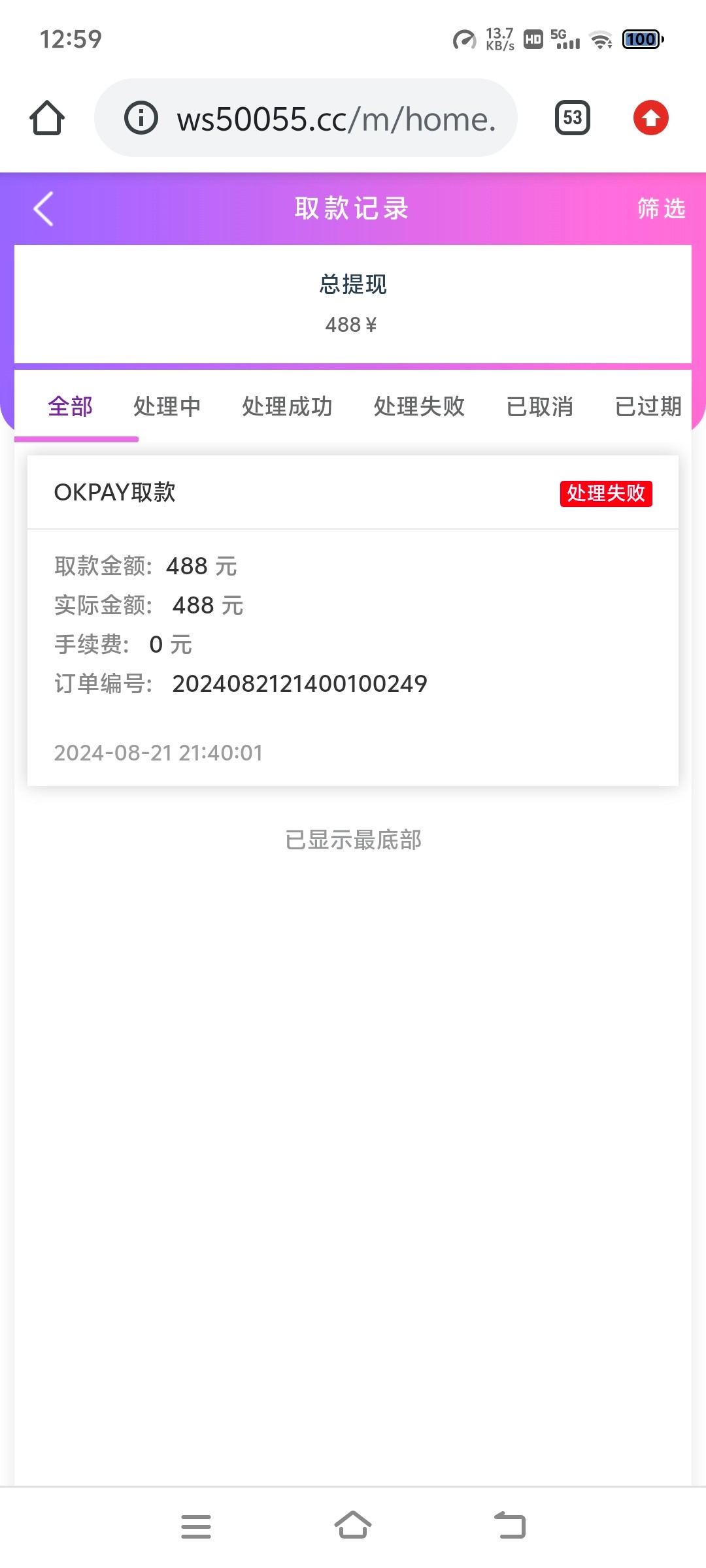Tap the browser home icon
Screen dimensions: 706x1568
tap(46, 118)
